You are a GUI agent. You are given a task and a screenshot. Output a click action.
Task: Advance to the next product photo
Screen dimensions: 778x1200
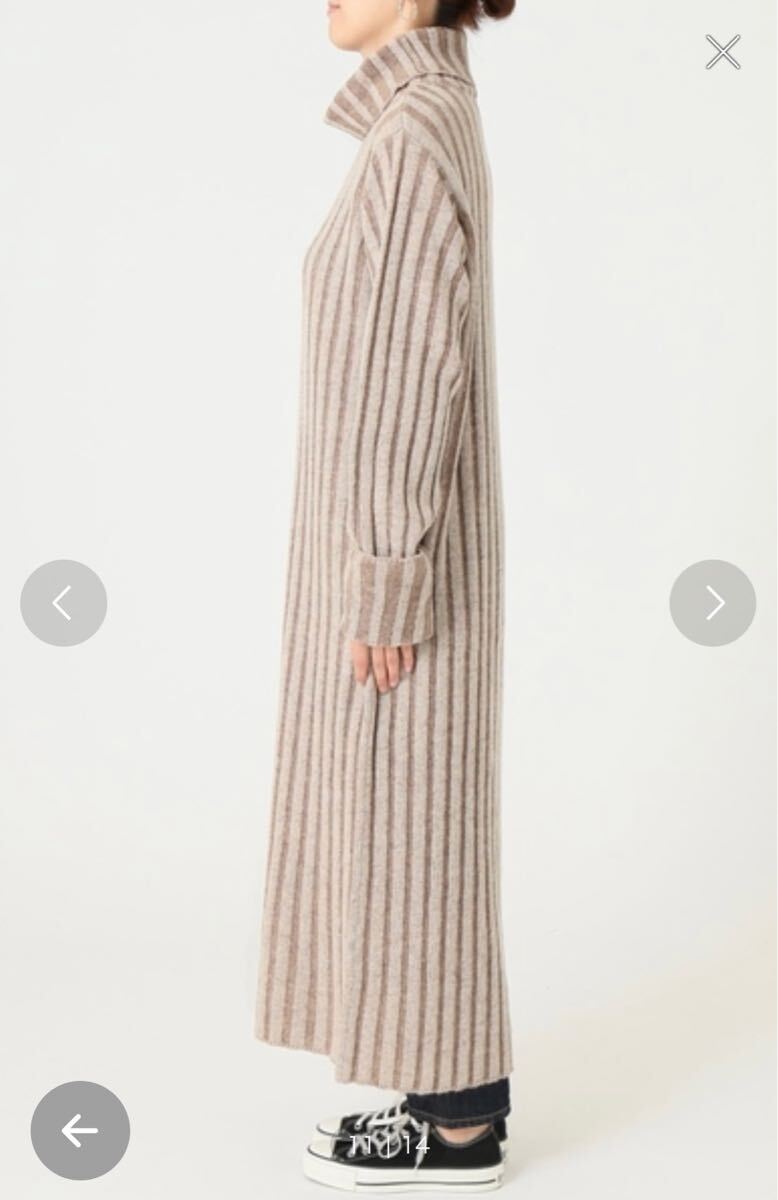coord(712,602)
